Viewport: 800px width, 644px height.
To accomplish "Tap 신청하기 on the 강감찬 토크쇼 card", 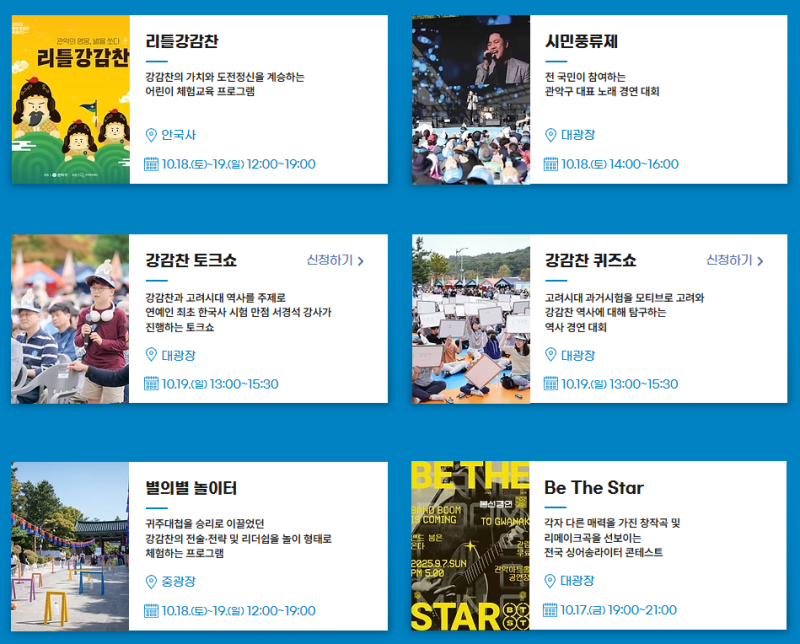I will click(x=335, y=261).
